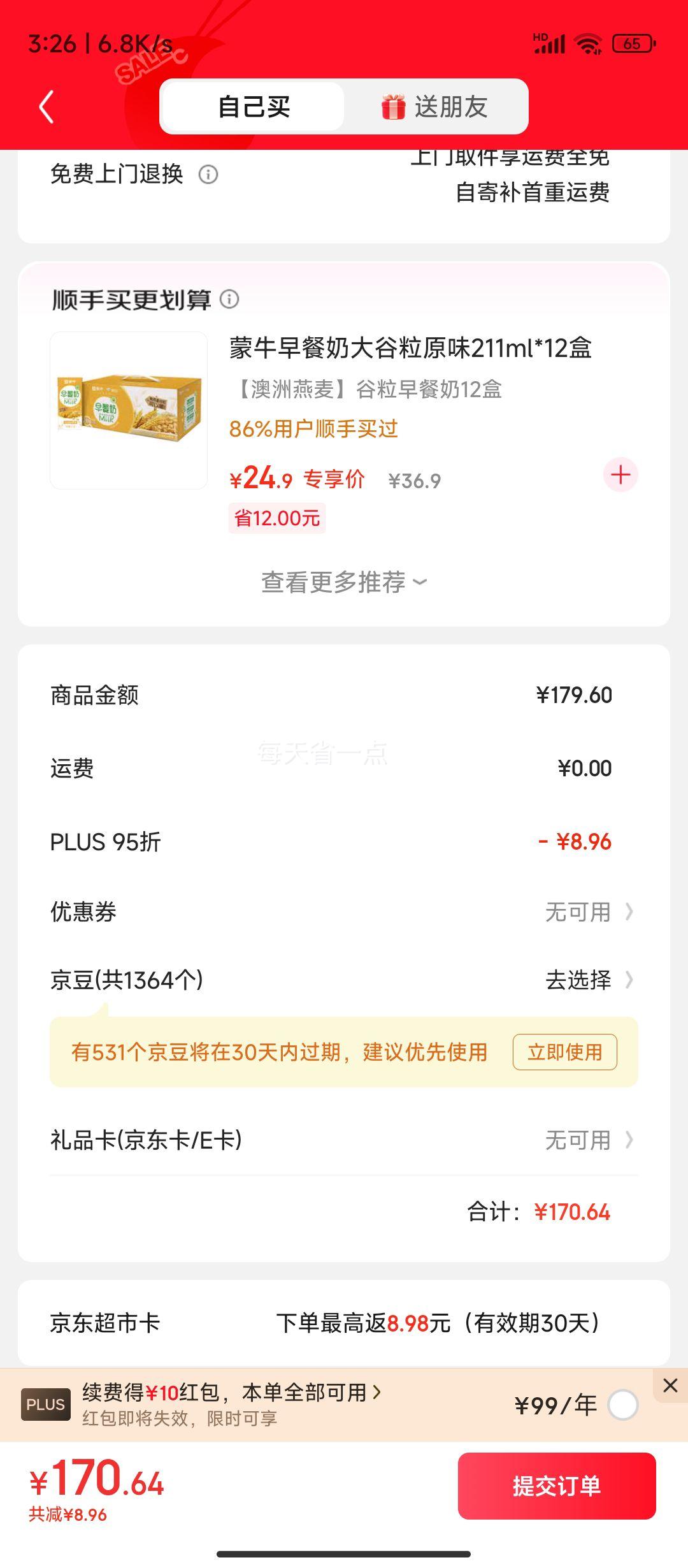
Task: Open PLUS renewal ¥10 红包 details
Action: (x=231, y=1393)
